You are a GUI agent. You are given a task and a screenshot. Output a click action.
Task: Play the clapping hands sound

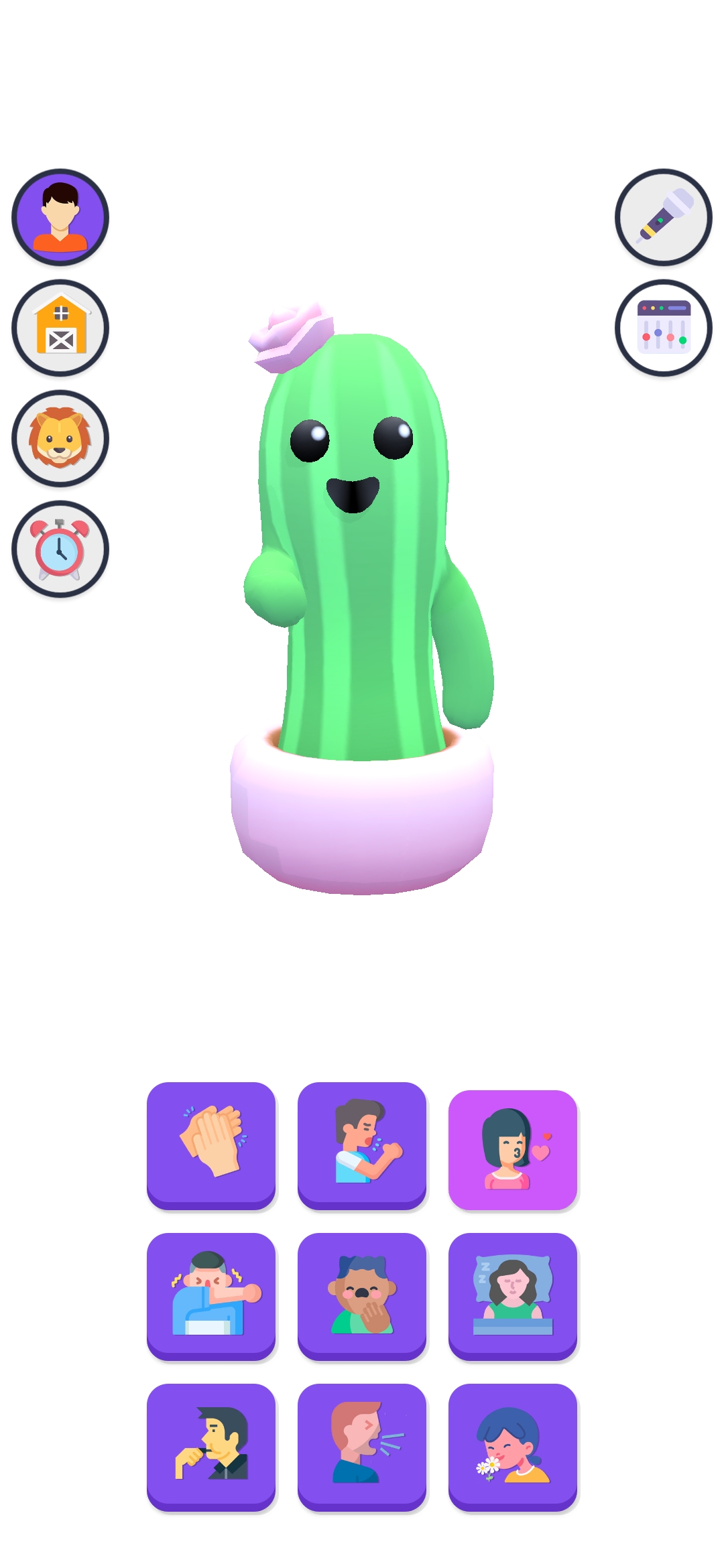click(x=211, y=1145)
